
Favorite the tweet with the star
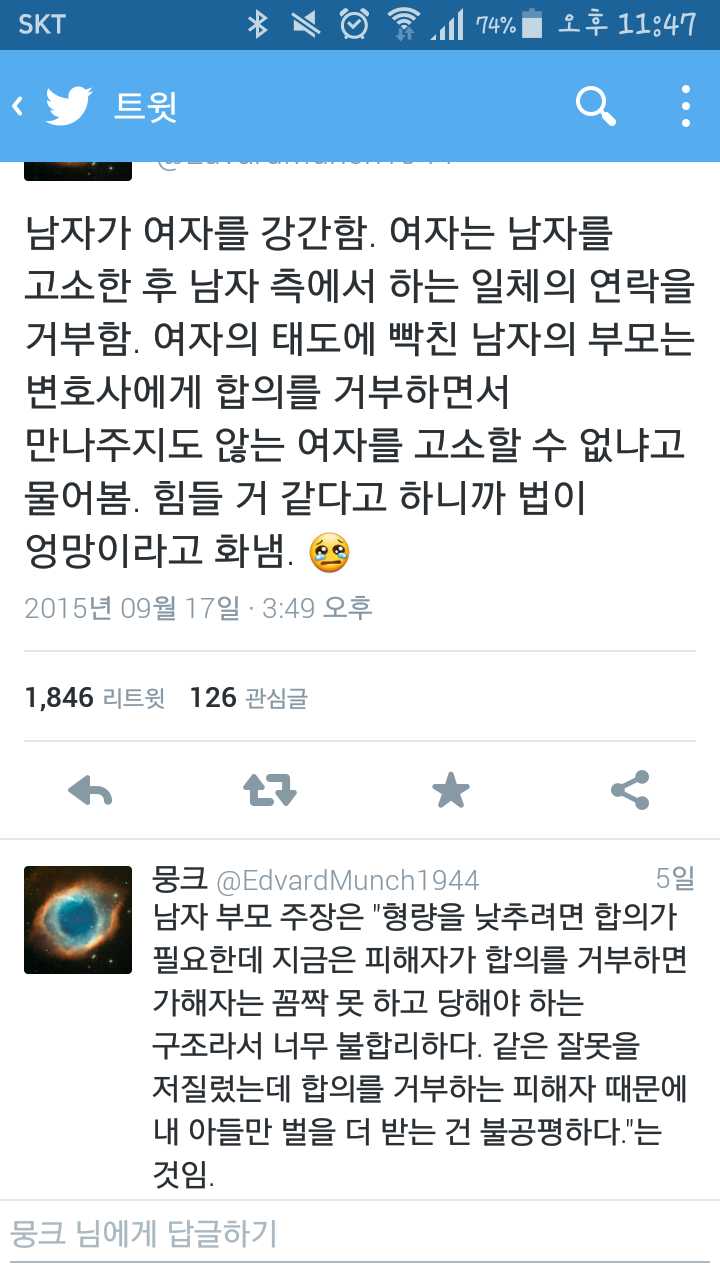pos(450,791)
